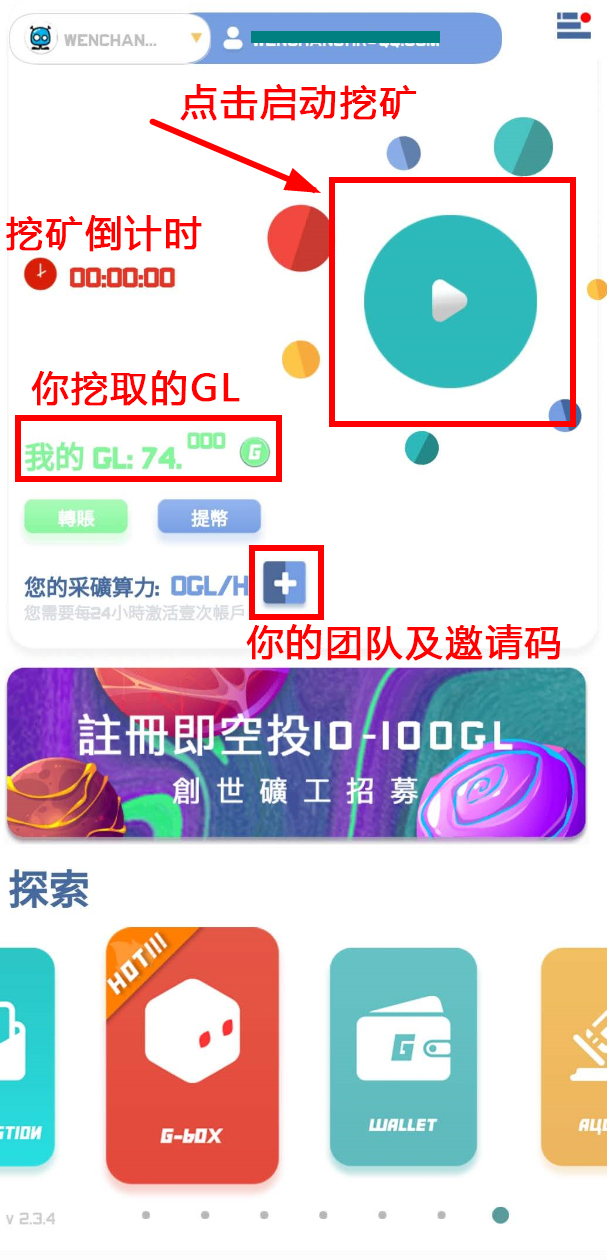Open the menu icon with red dot
The width and height of the screenshot is (607, 1260).
click(573, 26)
